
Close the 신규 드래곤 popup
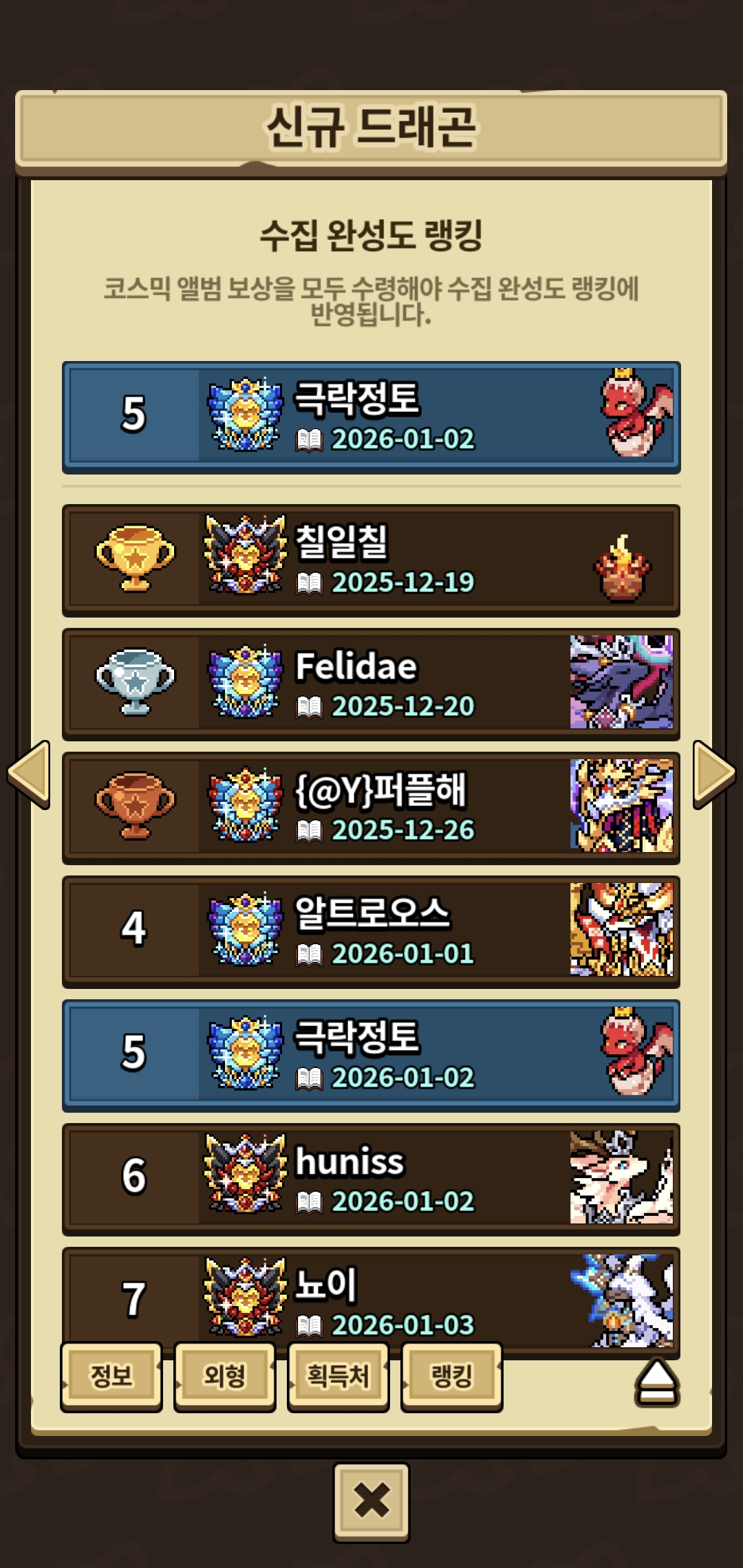click(x=371, y=1501)
